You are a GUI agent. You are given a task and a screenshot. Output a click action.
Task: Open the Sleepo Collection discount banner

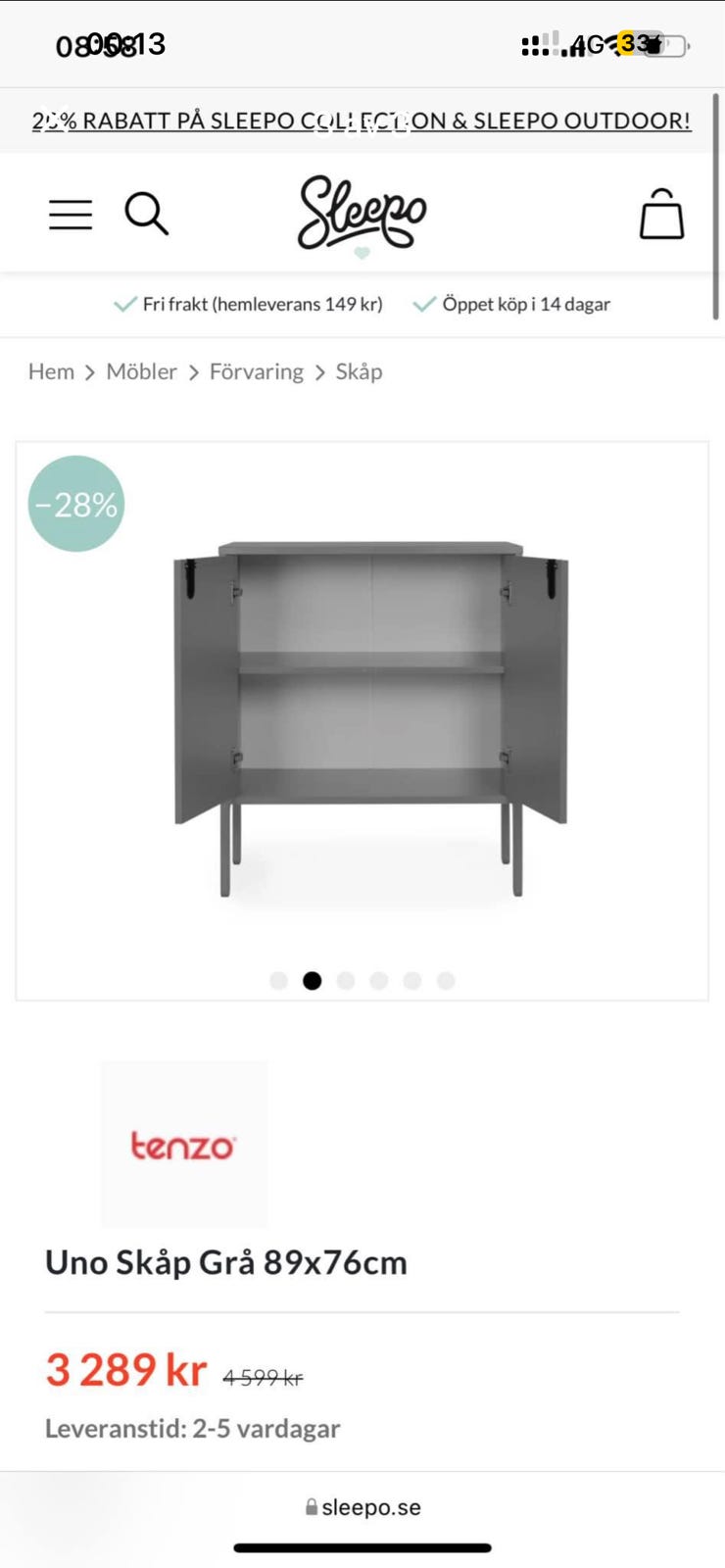tap(362, 121)
